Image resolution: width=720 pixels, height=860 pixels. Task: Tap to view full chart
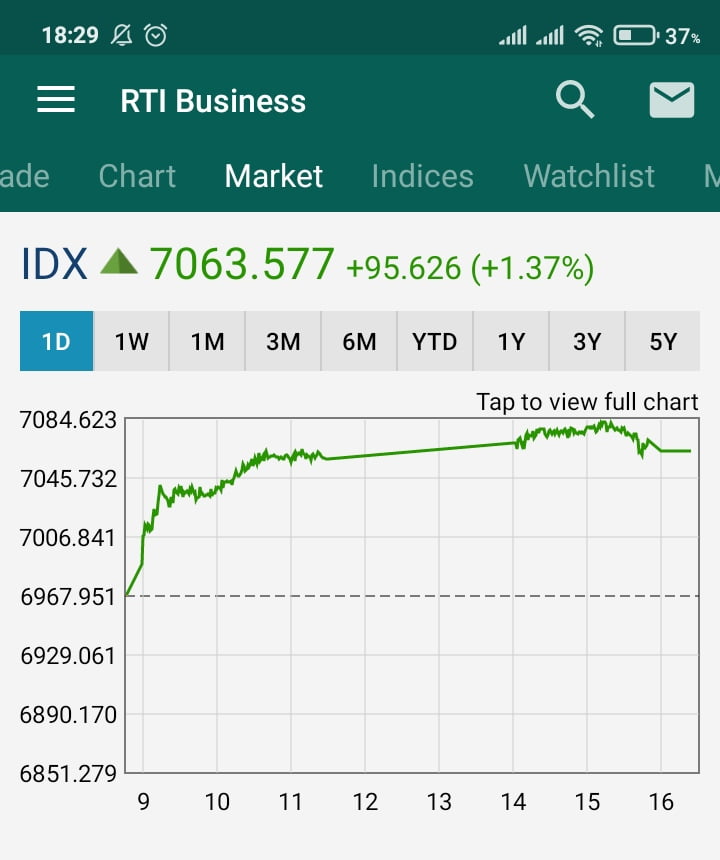click(587, 401)
